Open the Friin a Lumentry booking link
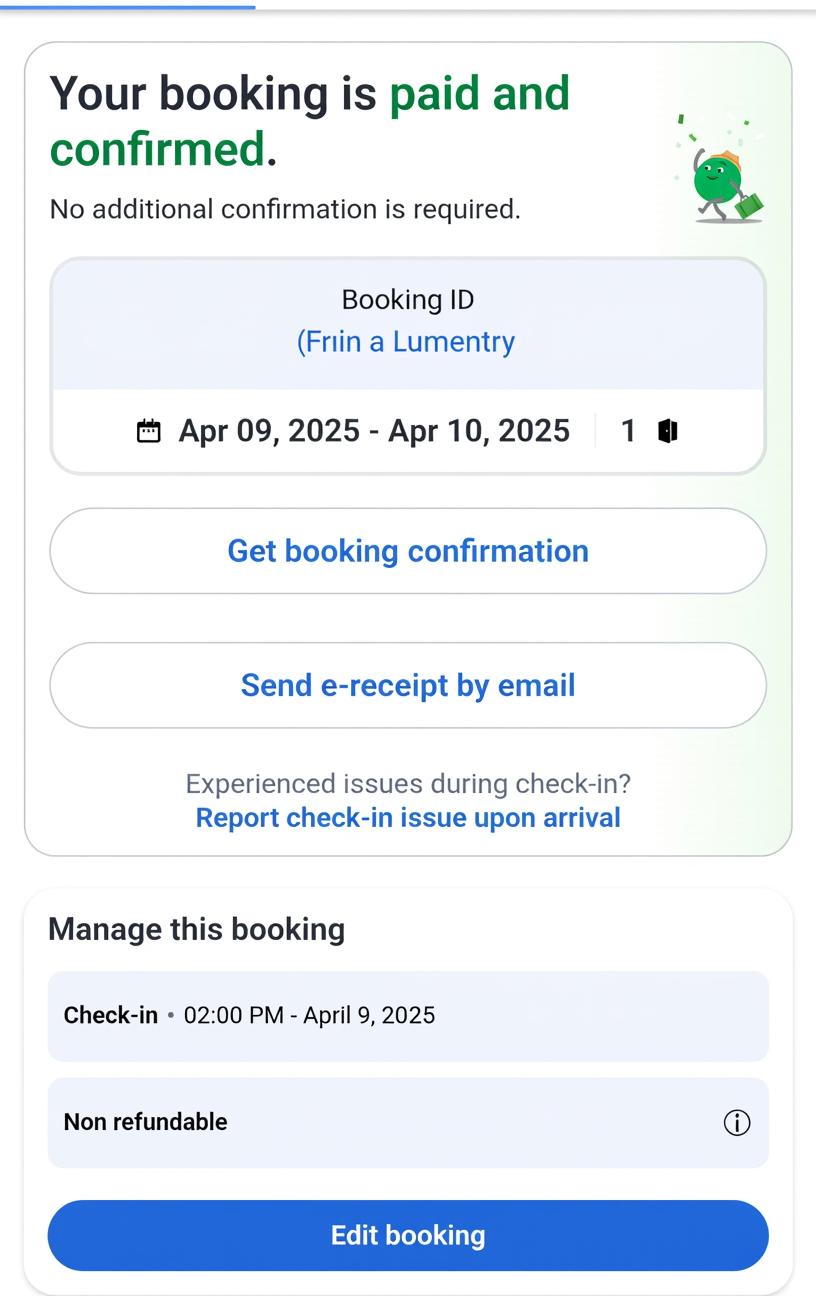The width and height of the screenshot is (816, 1296). [407, 341]
